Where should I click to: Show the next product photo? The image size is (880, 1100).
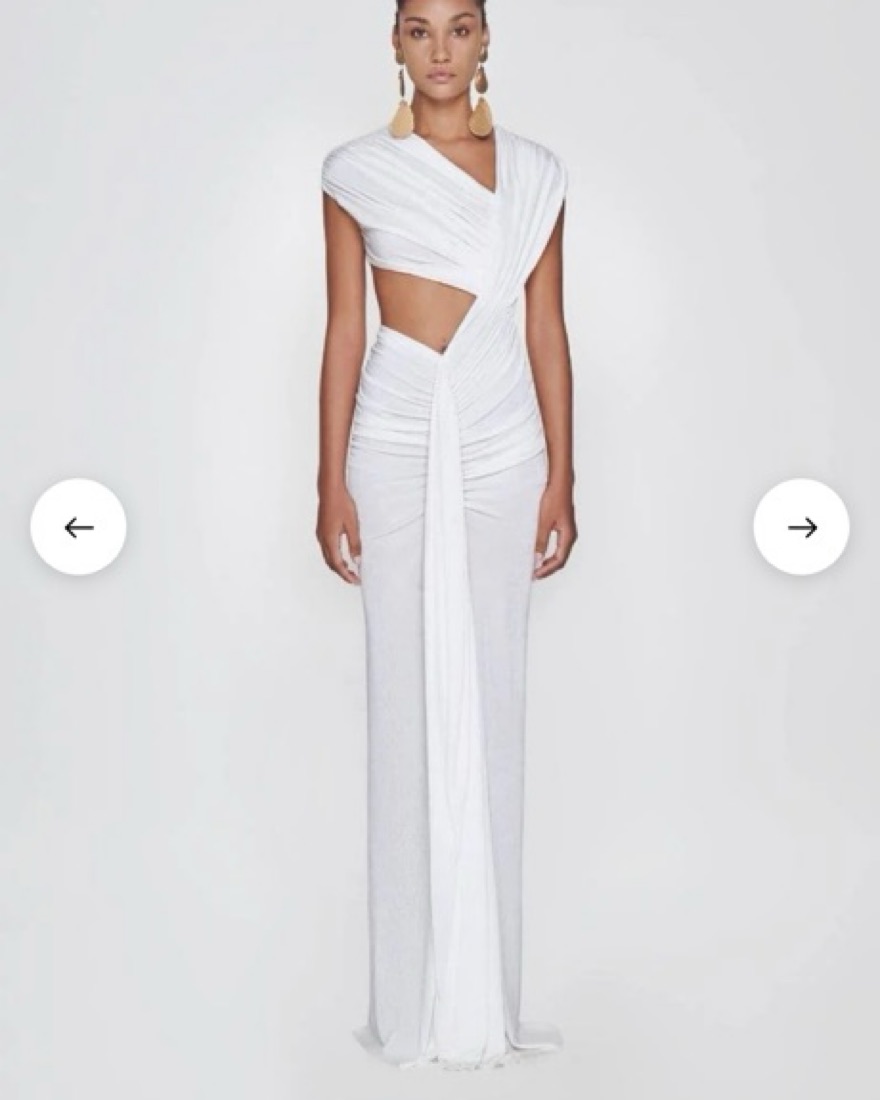point(801,527)
